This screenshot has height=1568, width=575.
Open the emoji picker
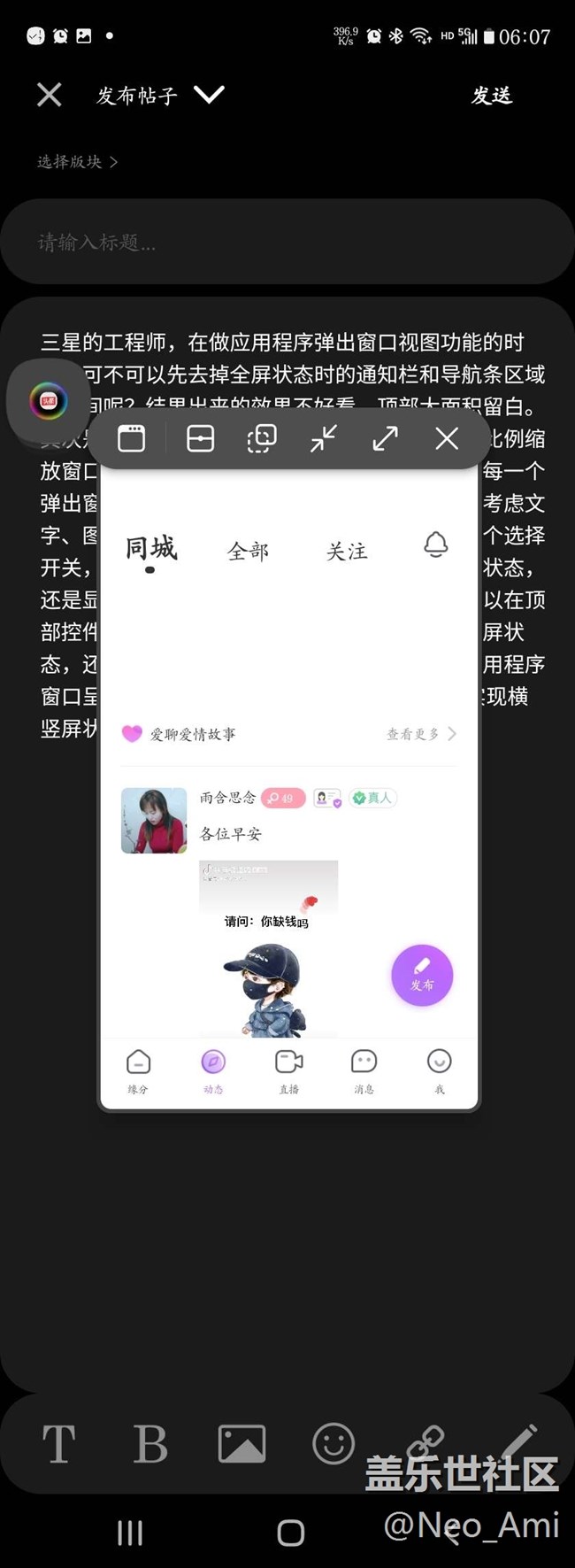pos(333,1444)
